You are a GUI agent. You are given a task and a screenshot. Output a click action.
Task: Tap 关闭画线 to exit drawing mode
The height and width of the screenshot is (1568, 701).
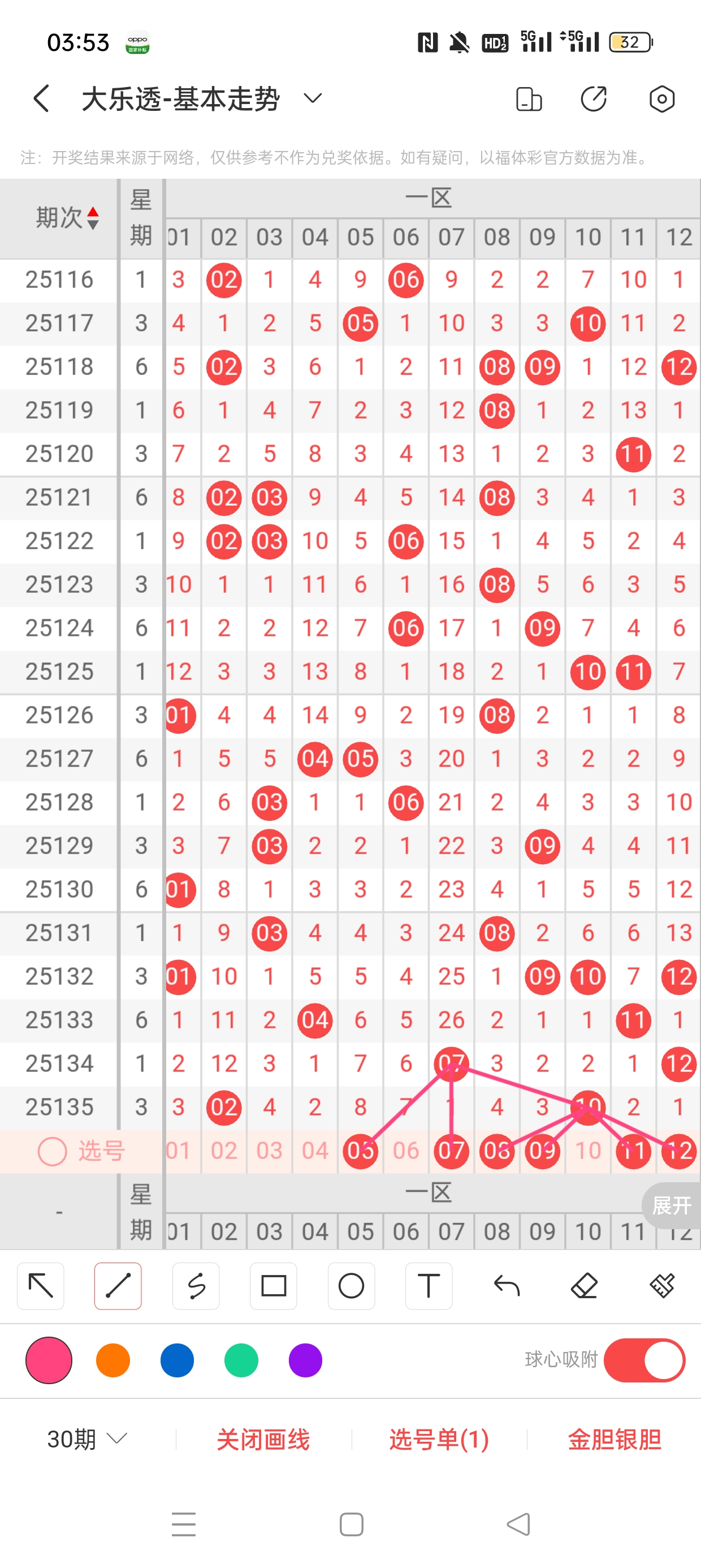point(263,1439)
